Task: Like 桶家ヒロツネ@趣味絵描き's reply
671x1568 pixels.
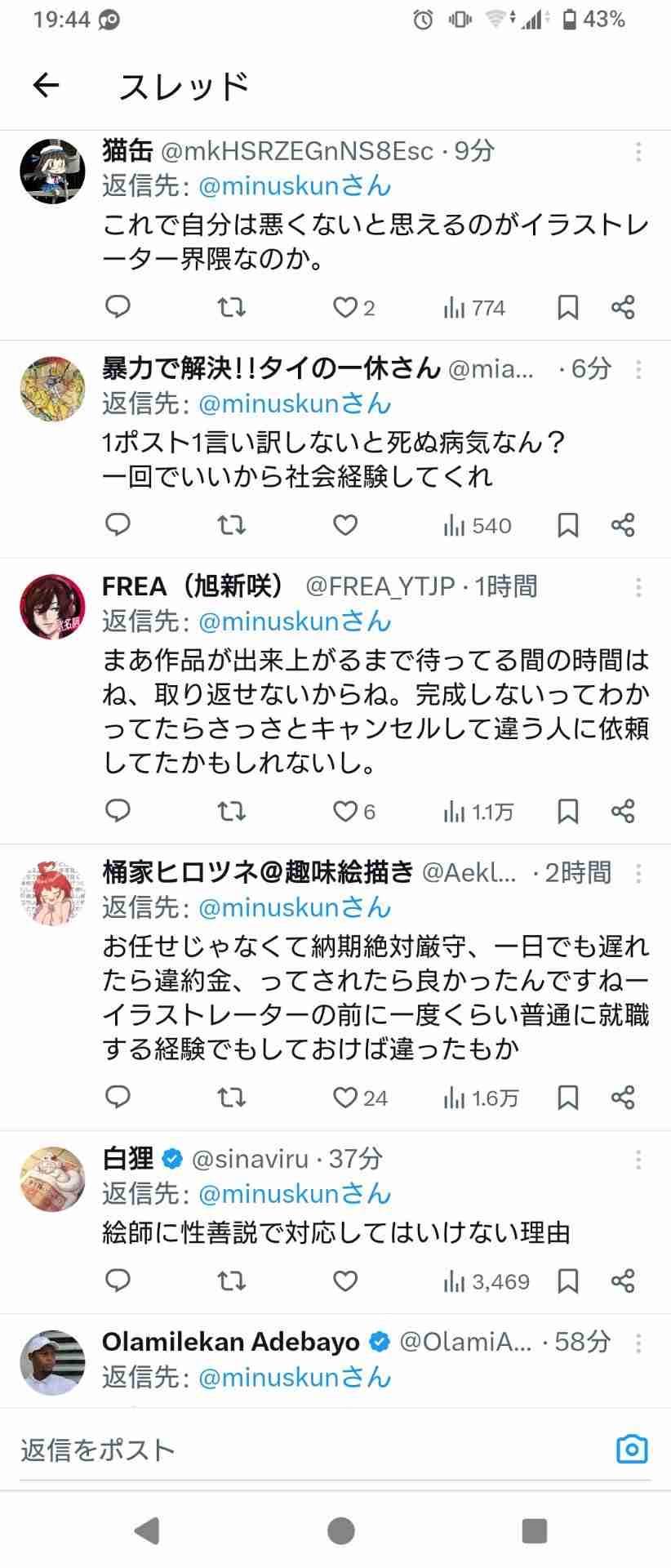Action: (345, 1097)
